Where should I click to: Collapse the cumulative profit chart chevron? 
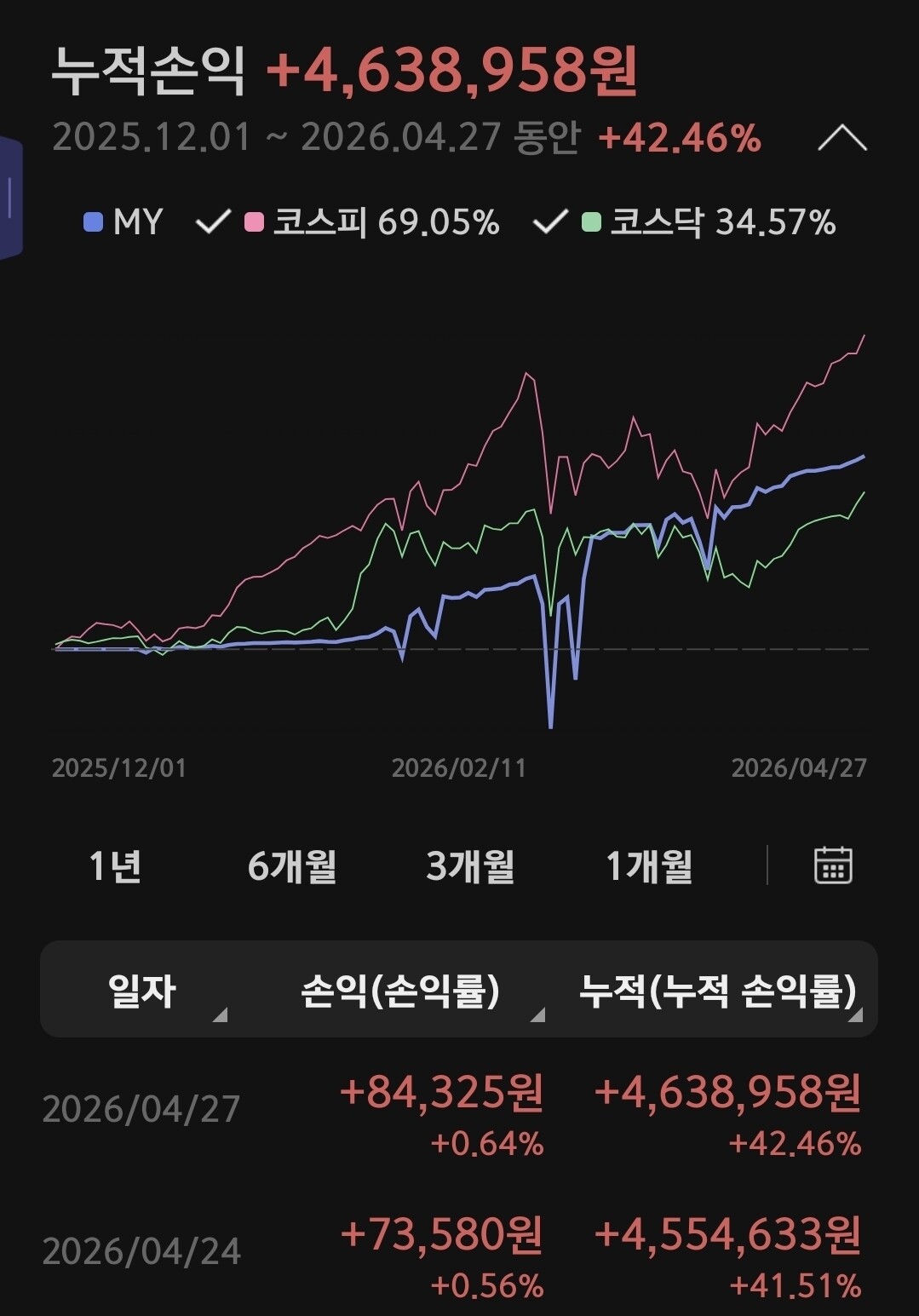pos(841,138)
